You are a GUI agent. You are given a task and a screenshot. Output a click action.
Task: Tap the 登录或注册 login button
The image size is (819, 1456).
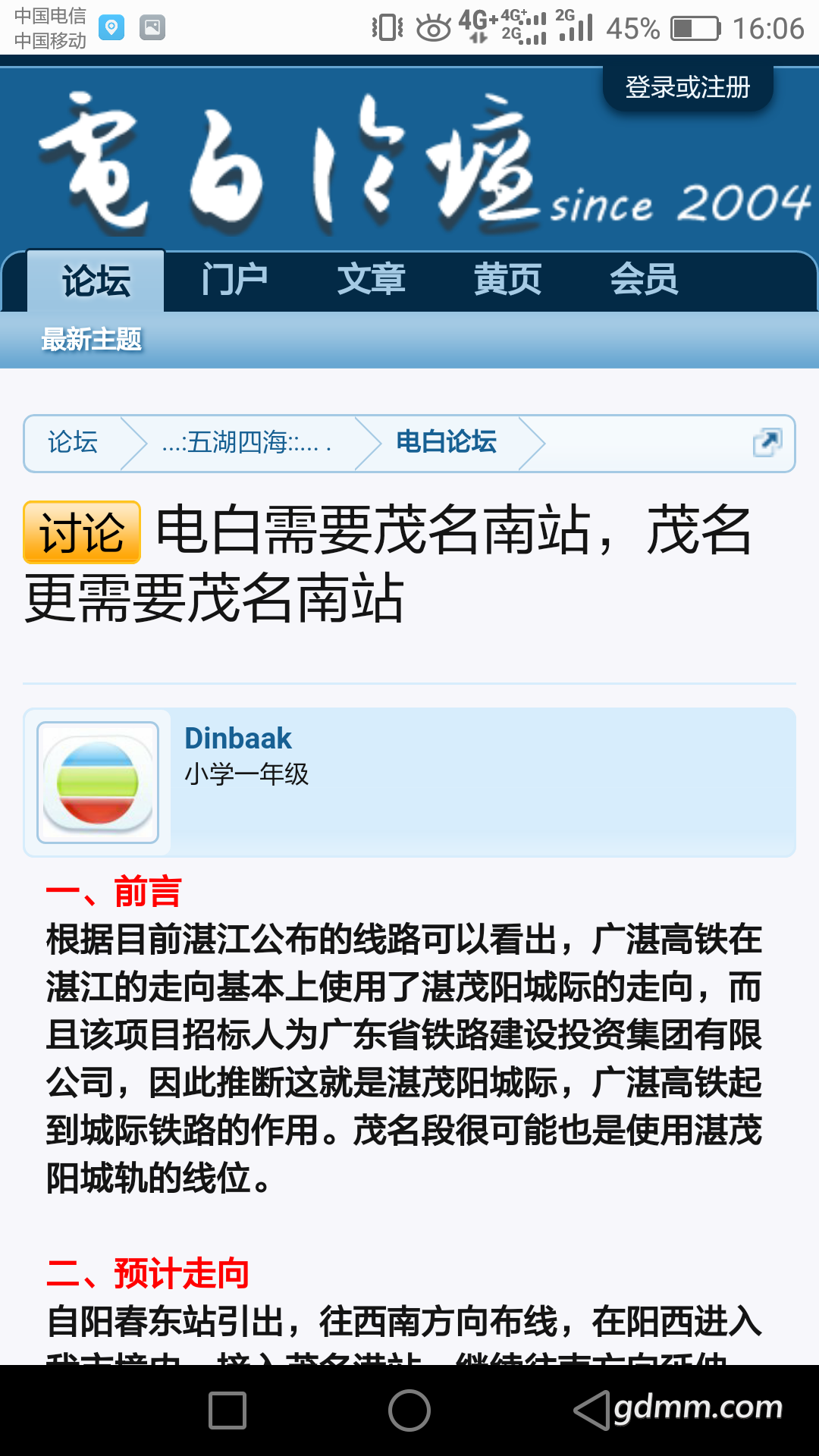point(687,87)
